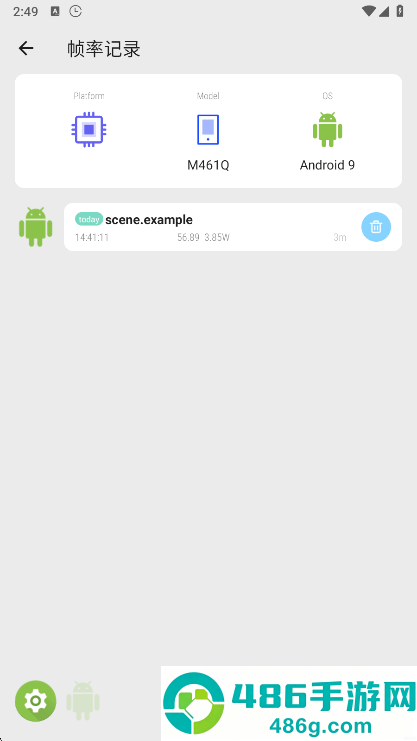Delete the scene.example frame rate record
417x741 pixels.
coord(376,227)
